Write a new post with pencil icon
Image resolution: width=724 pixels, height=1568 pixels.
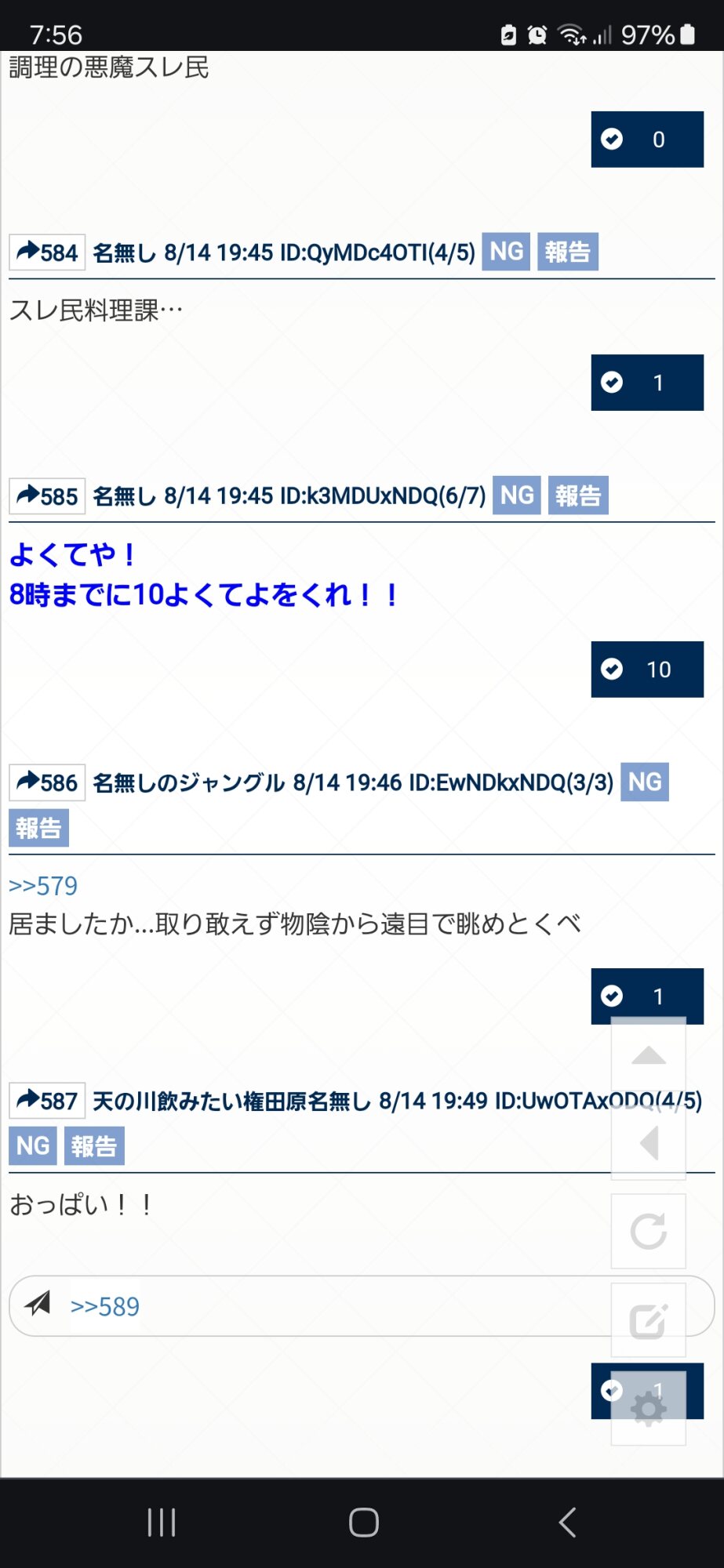coord(648,1321)
